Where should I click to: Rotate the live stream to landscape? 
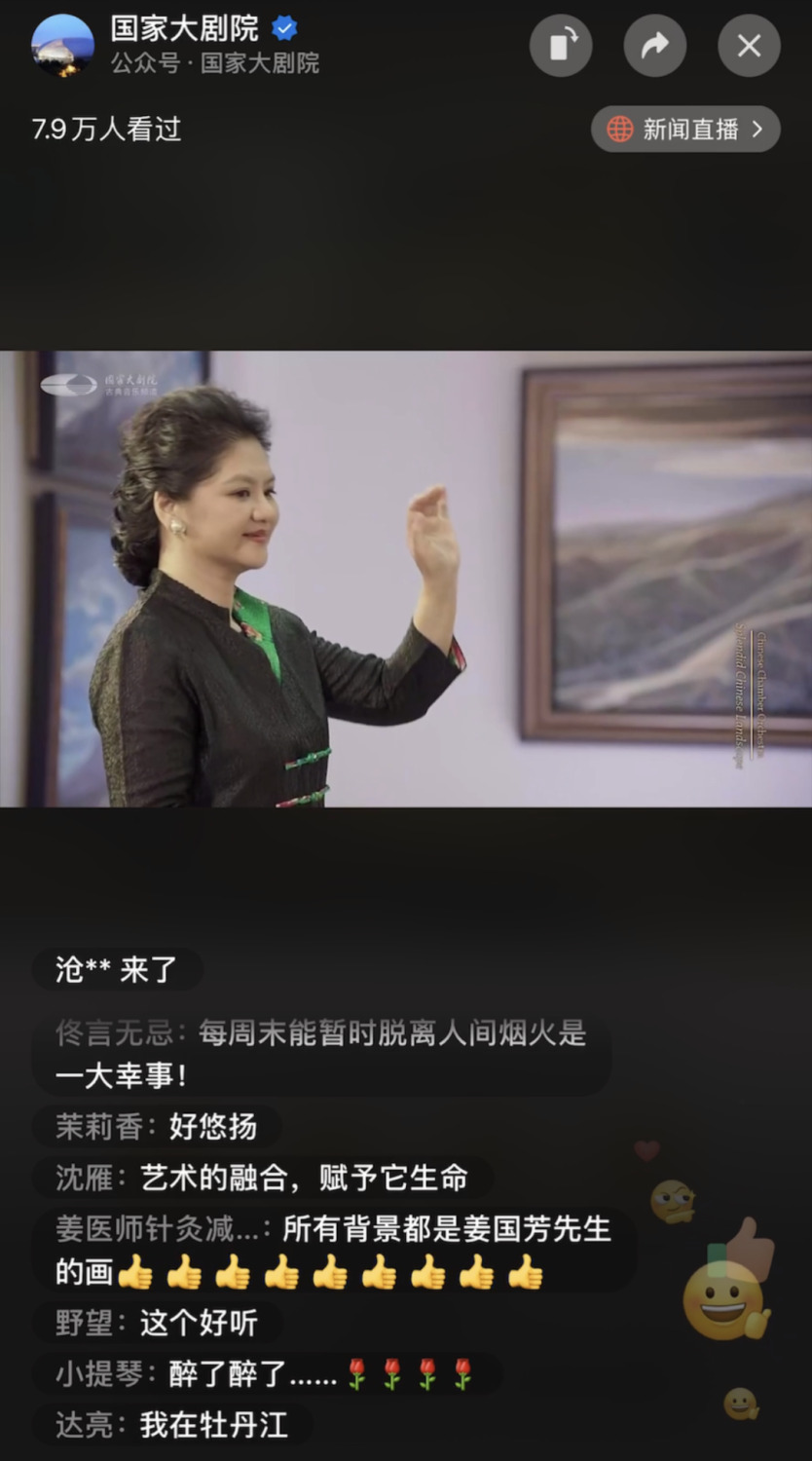click(x=561, y=46)
